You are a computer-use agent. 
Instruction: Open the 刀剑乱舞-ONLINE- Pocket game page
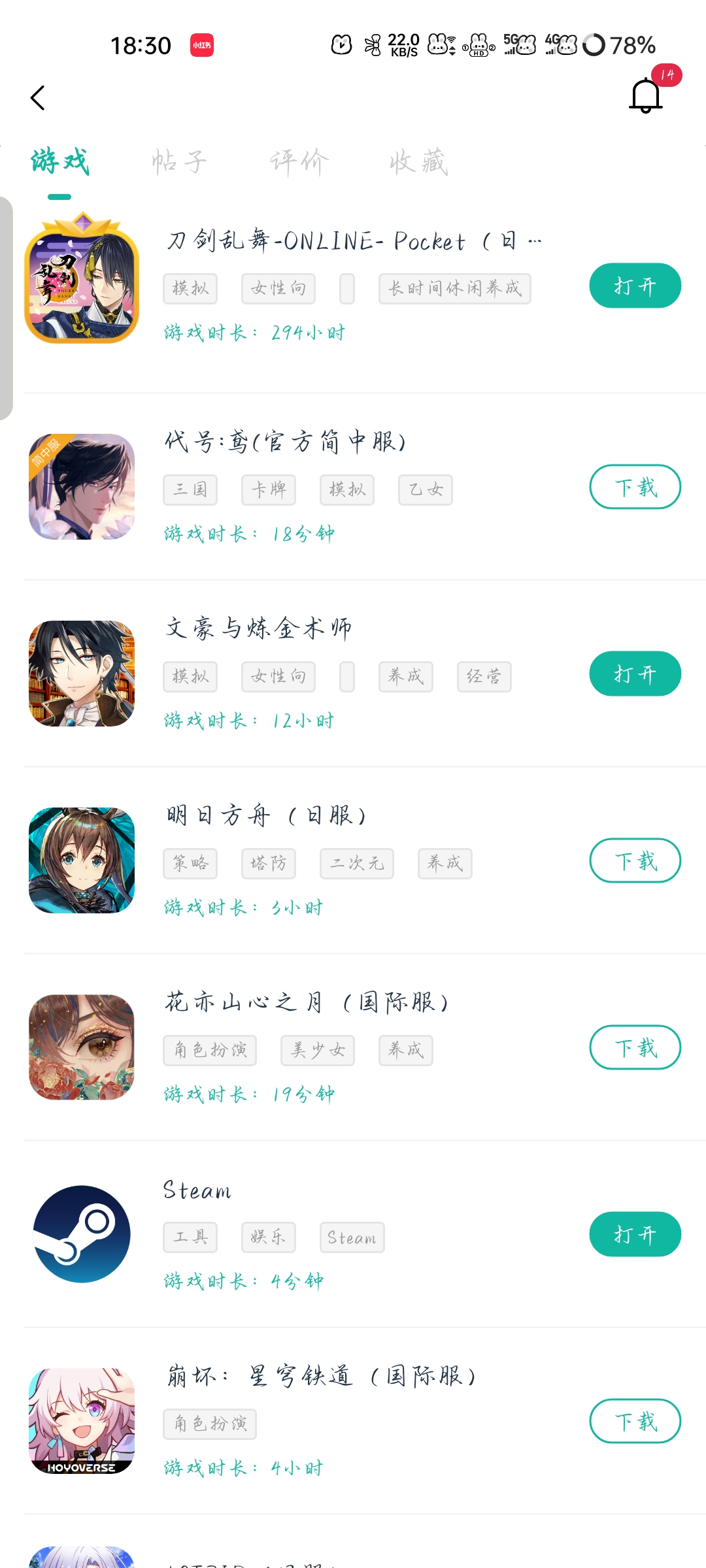pyautogui.click(x=353, y=241)
